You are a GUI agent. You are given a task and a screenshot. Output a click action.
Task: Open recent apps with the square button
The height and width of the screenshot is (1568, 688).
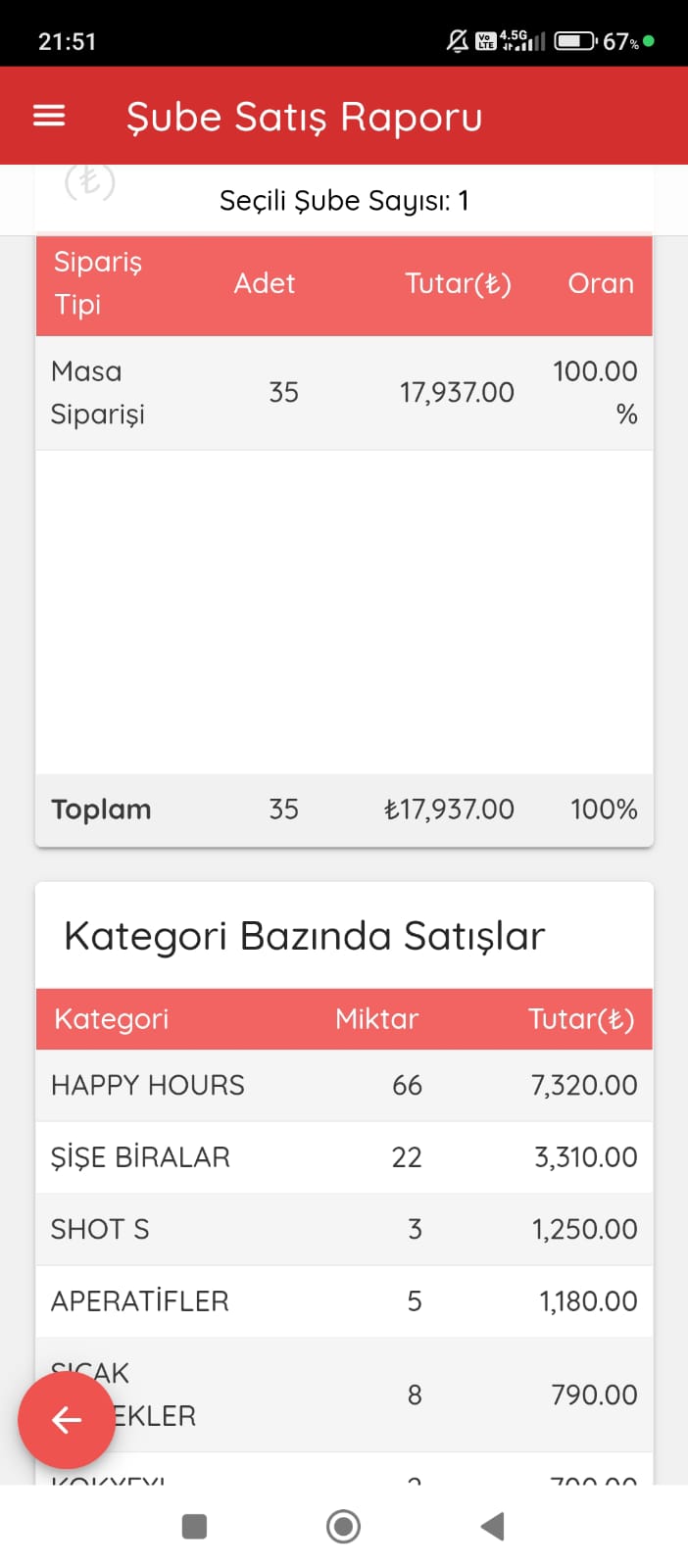194,1526
